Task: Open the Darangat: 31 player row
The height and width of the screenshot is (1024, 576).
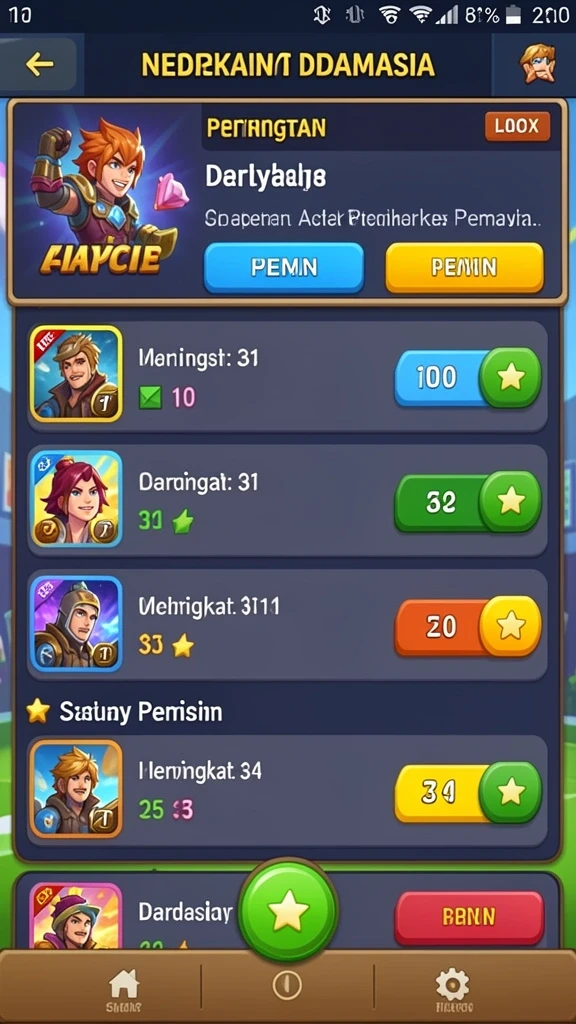Action: (287, 501)
